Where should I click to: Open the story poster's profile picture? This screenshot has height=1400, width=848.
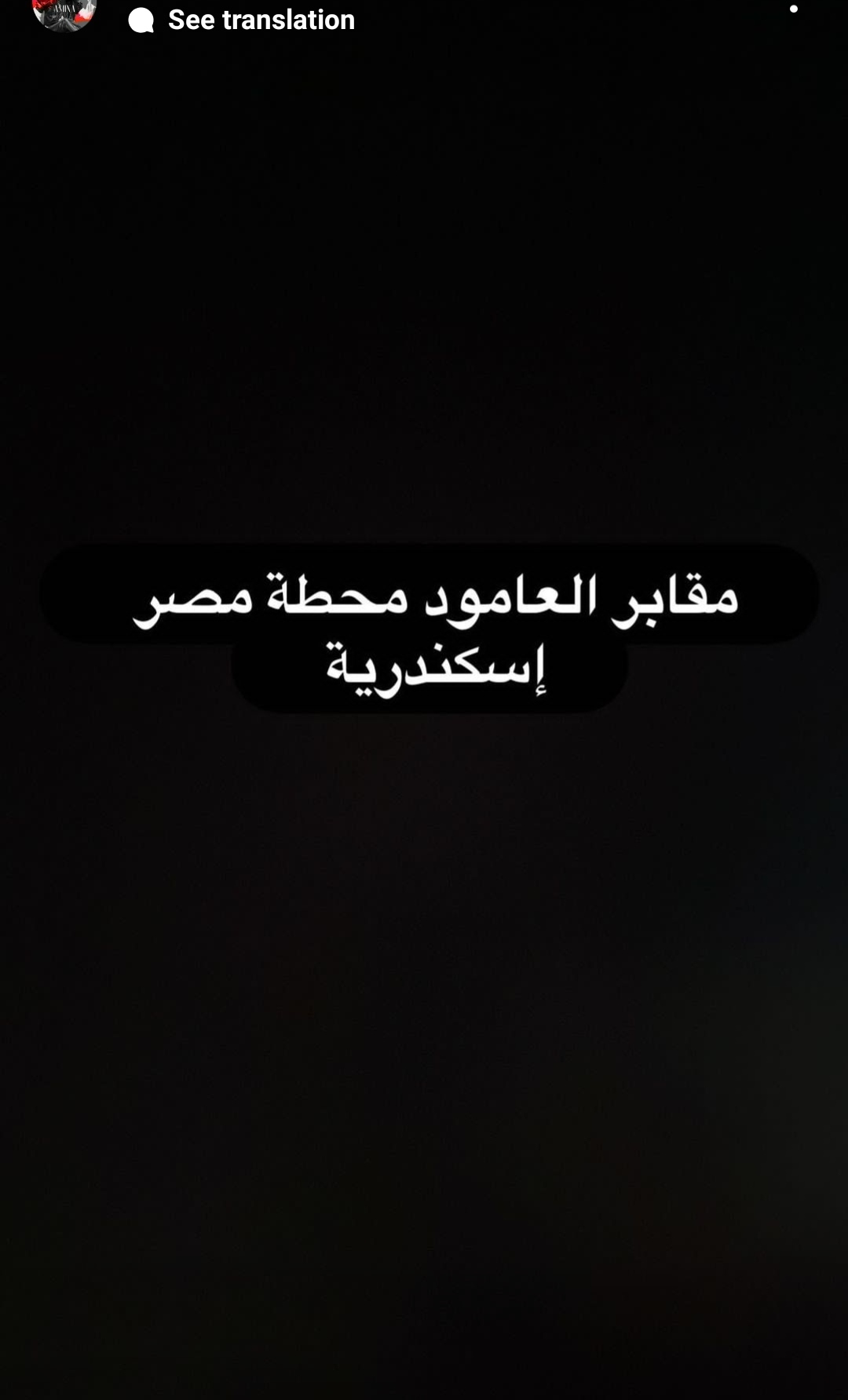click(x=64, y=13)
